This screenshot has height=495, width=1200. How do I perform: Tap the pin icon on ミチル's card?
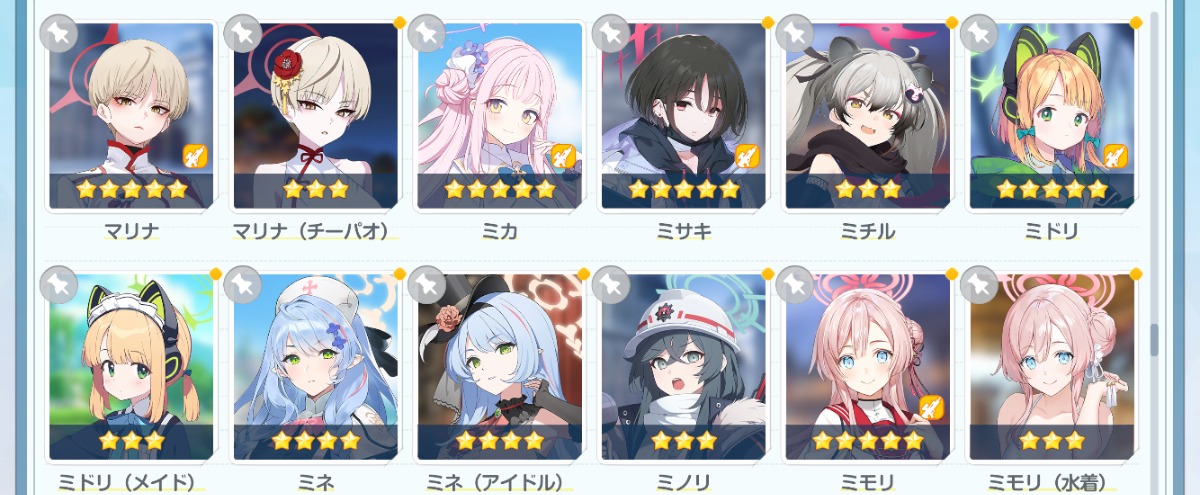pos(794,33)
